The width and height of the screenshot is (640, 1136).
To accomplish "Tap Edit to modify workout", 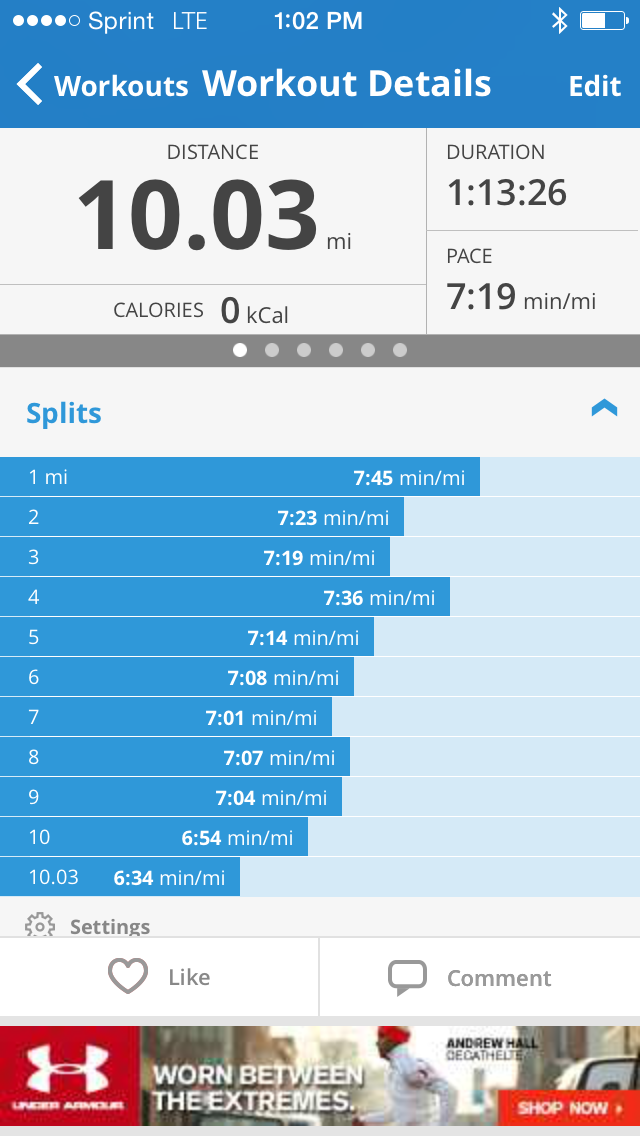I will click(595, 86).
